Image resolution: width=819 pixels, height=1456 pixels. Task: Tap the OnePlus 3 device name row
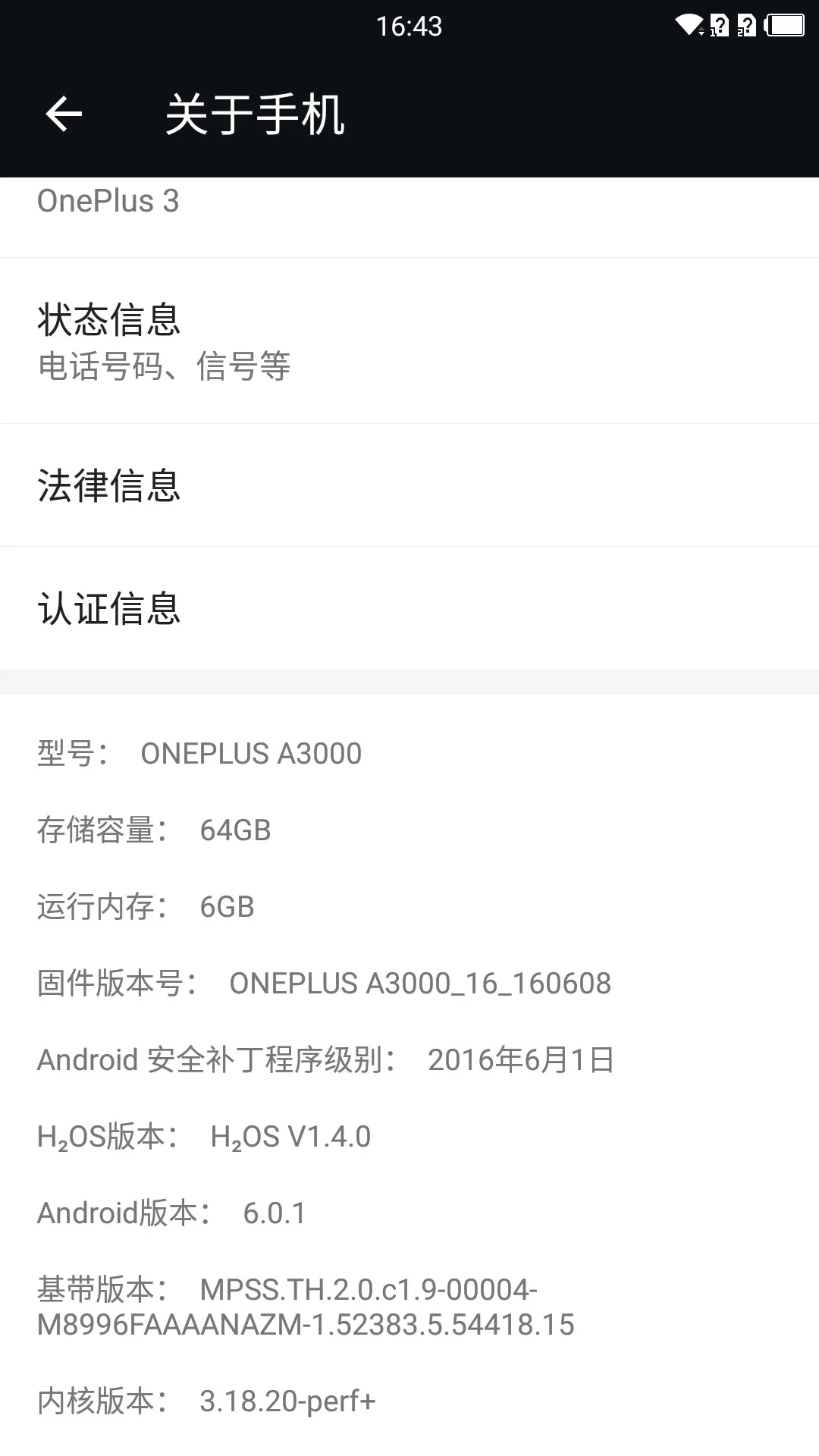pyautogui.click(x=409, y=217)
